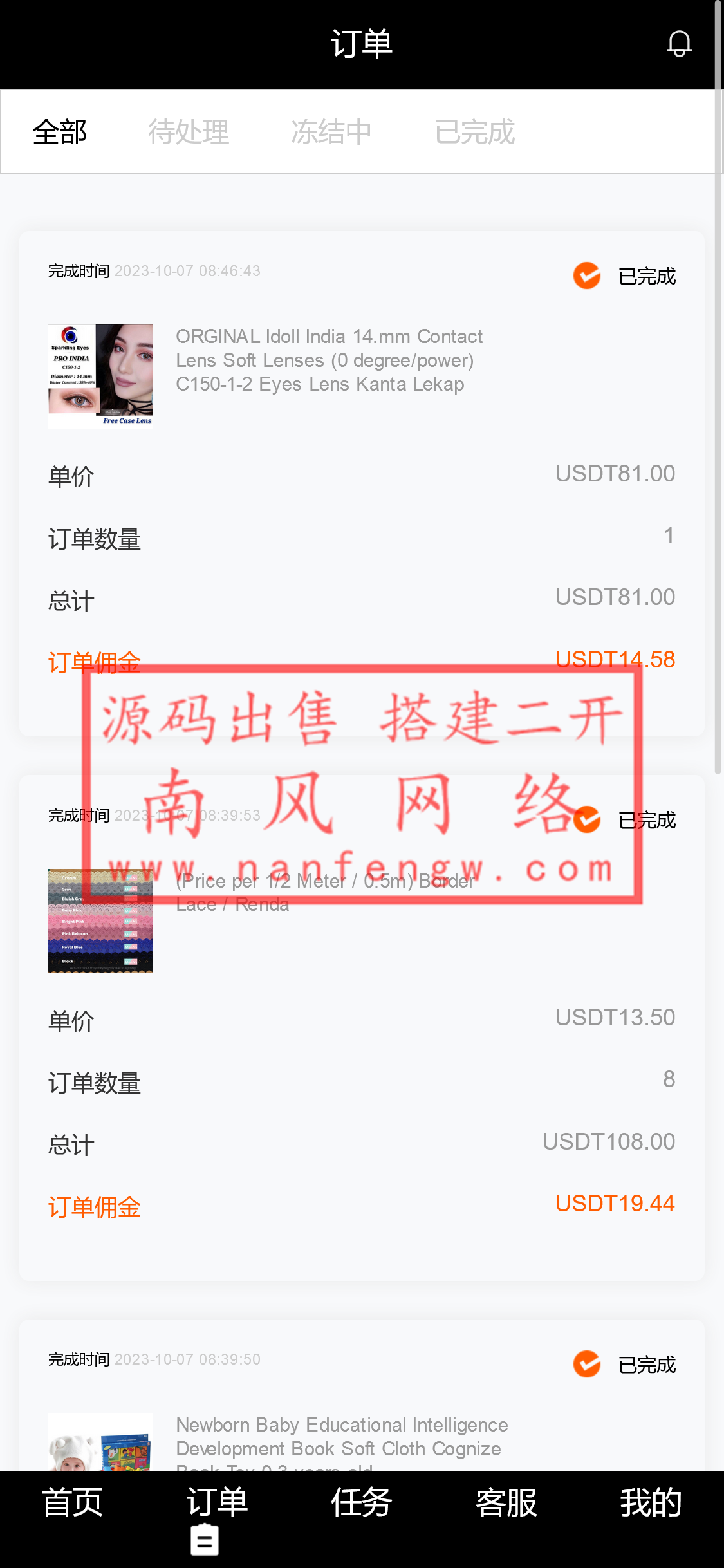This screenshot has height=1568, width=724.
Task: Go to the 首页 home tab
Action: point(73,1504)
